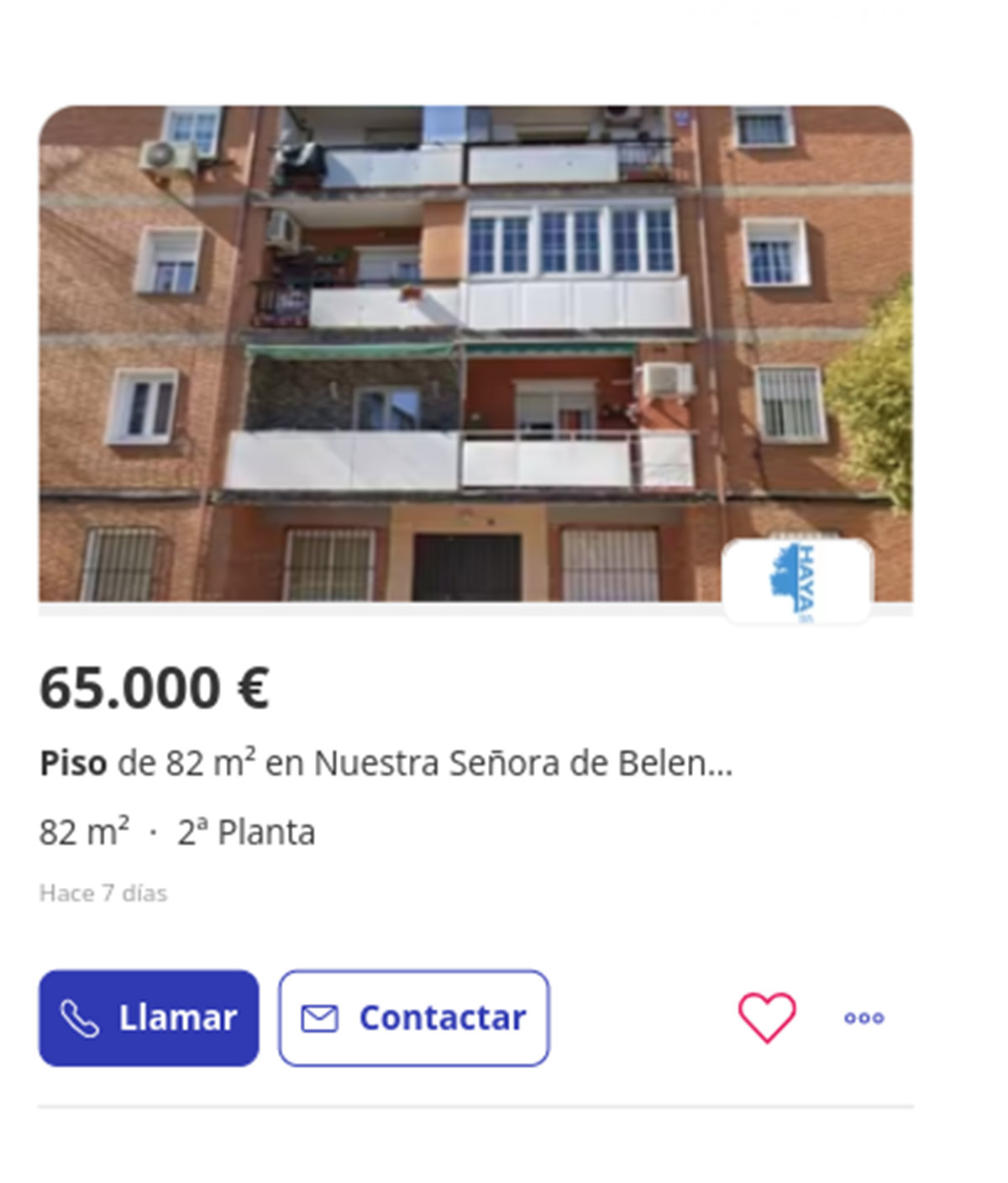The image size is (1008, 1183).
Task: Tap the Llamar call button
Action: click(x=149, y=1017)
